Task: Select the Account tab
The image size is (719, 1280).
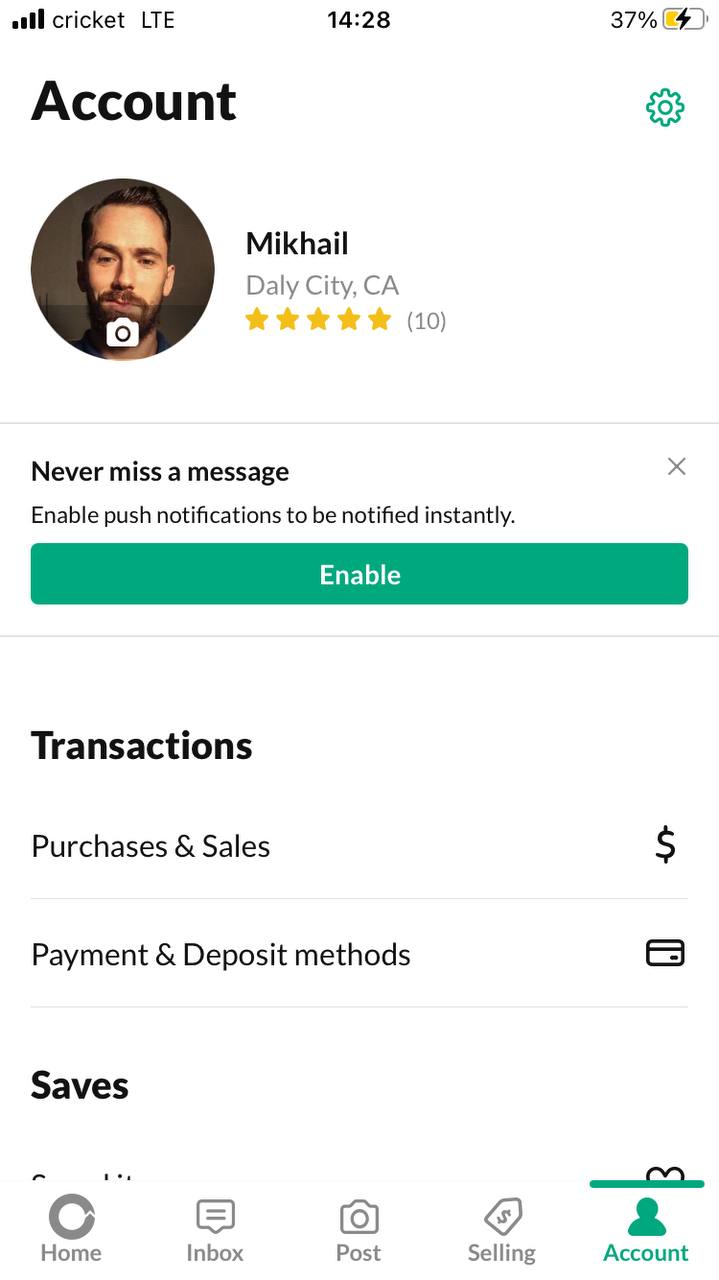Action: coord(646,1230)
